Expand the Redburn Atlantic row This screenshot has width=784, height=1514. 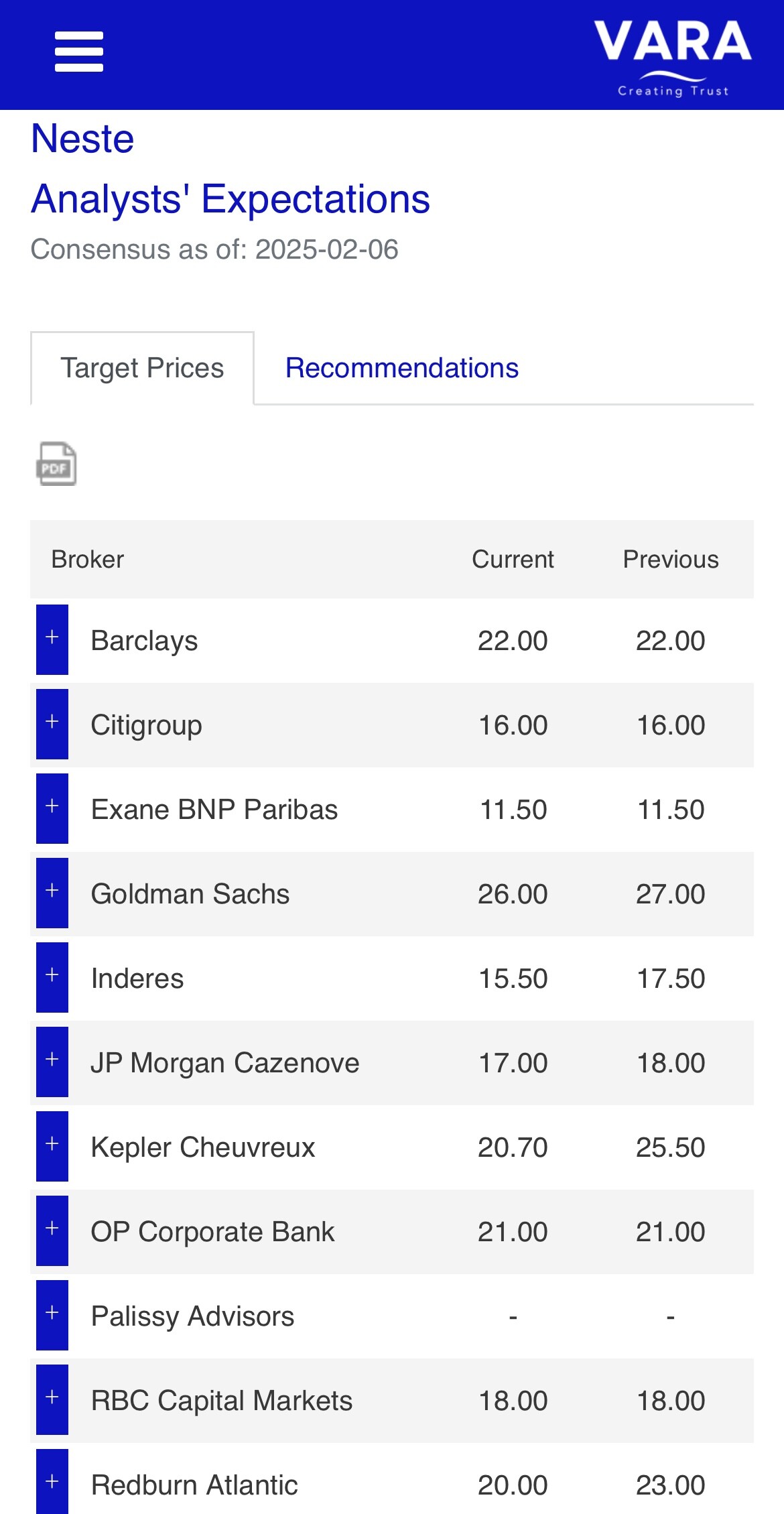click(52, 1483)
